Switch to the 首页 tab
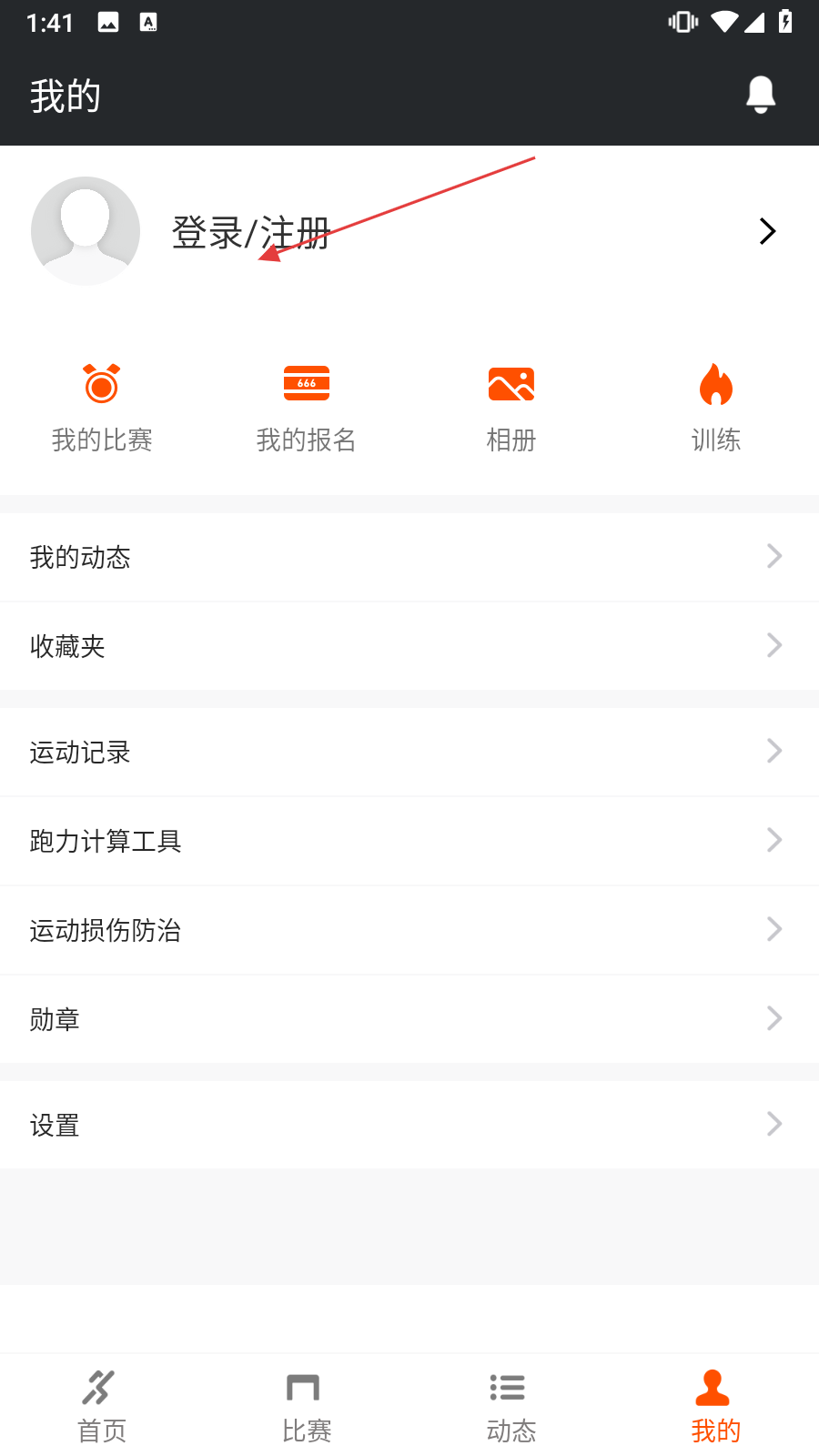The height and width of the screenshot is (1456, 819). (x=102, y=1407)
